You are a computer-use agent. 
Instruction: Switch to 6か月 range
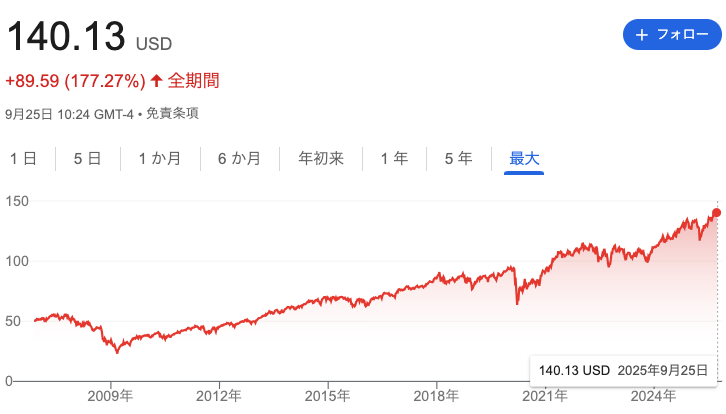click(239, 158)
